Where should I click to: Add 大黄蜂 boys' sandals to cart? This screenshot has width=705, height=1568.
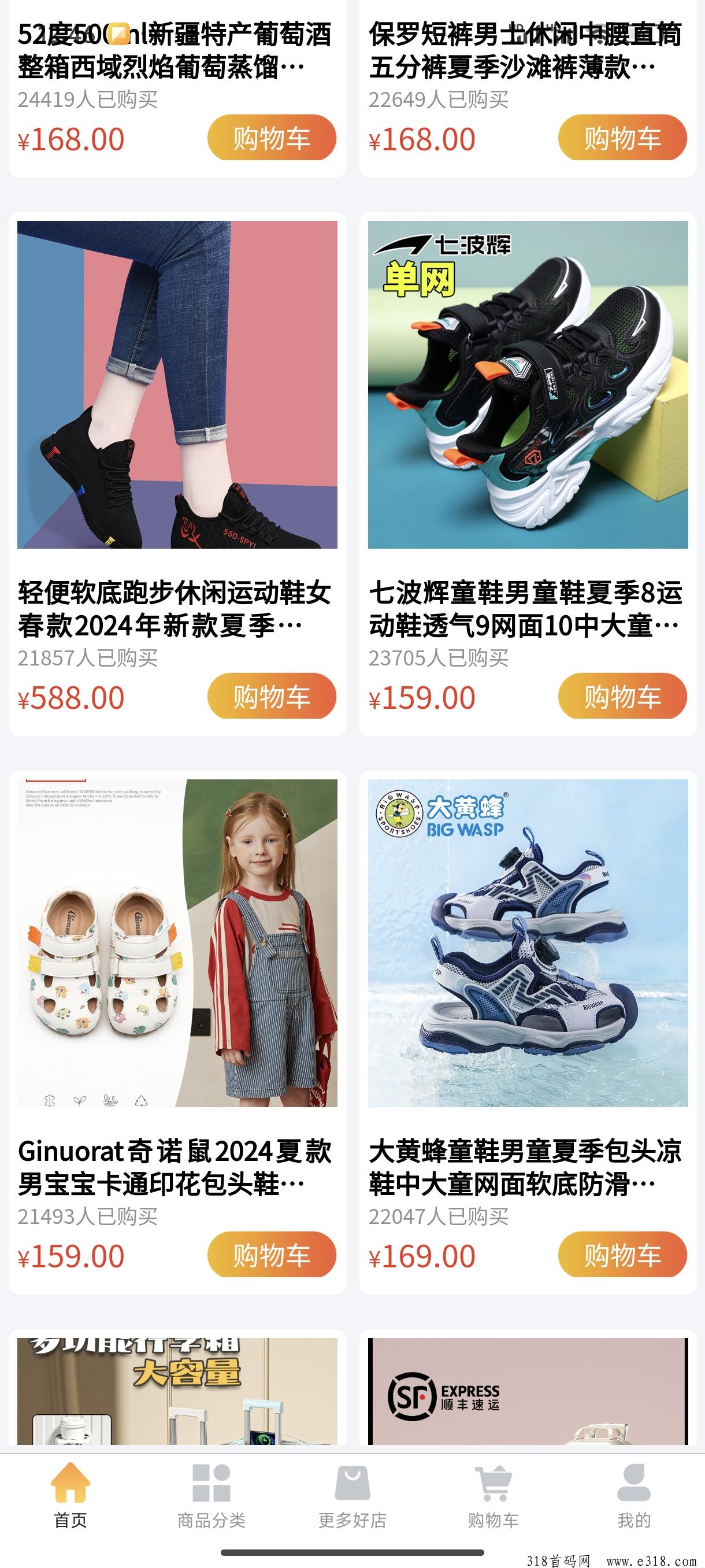pyautogui.click(x=622, y=1255)
